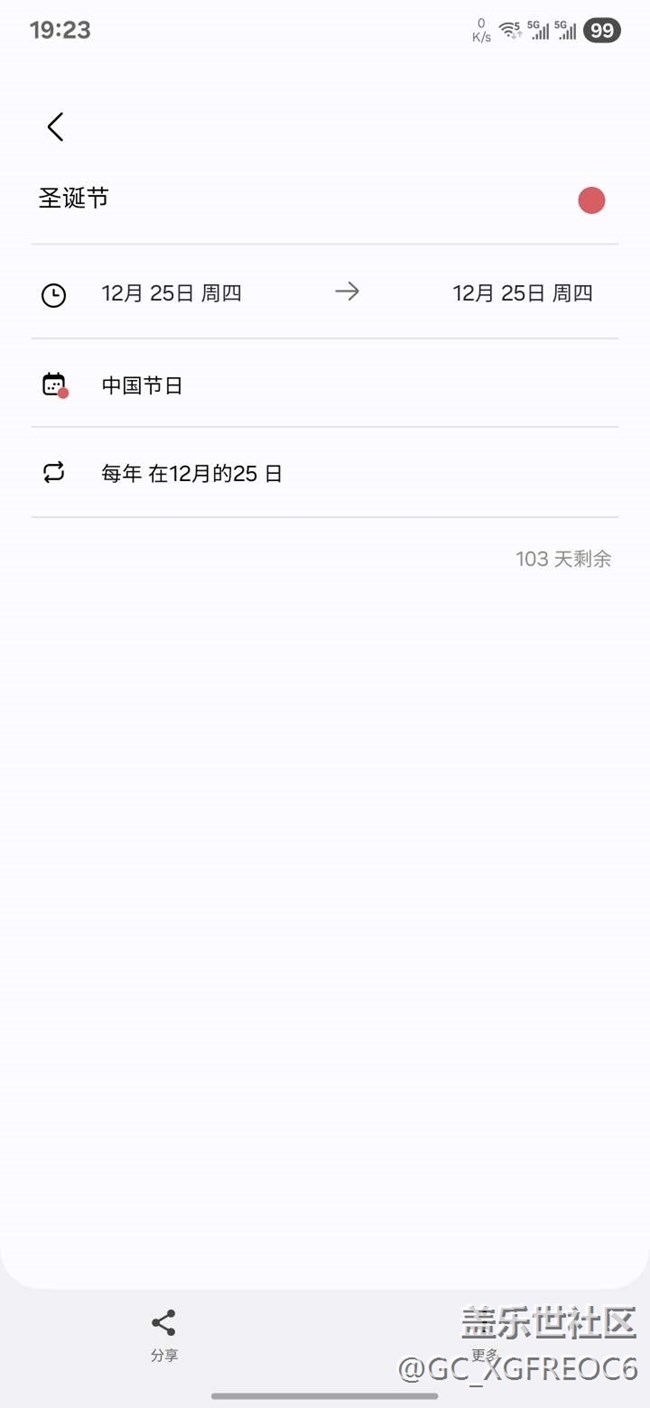The image size is (650, 1408).
Task: Open the 中国节日 calendar row
Action: (x=325, y=384)
